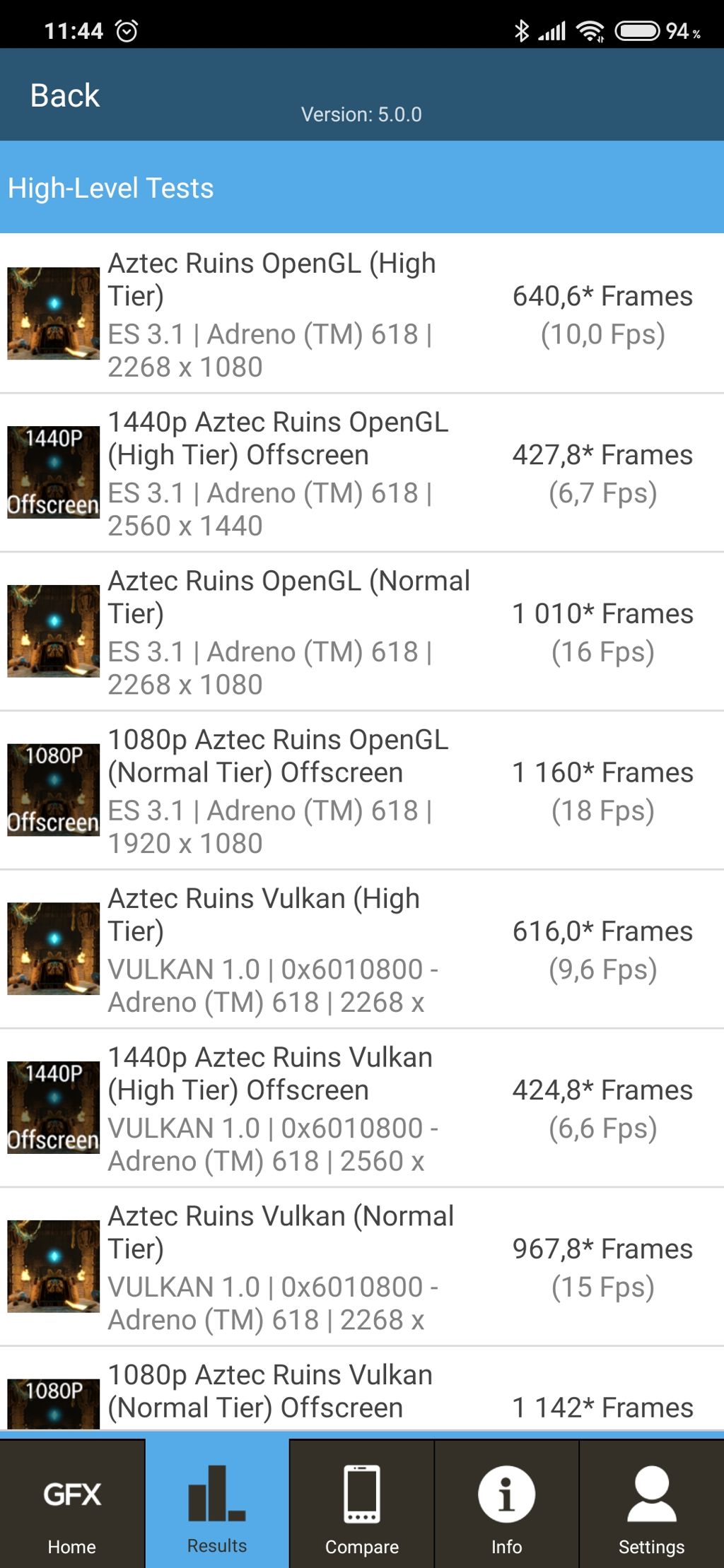Go to the Settings tab
This screenshot has height=1568, width=724.
[652, 1504]
